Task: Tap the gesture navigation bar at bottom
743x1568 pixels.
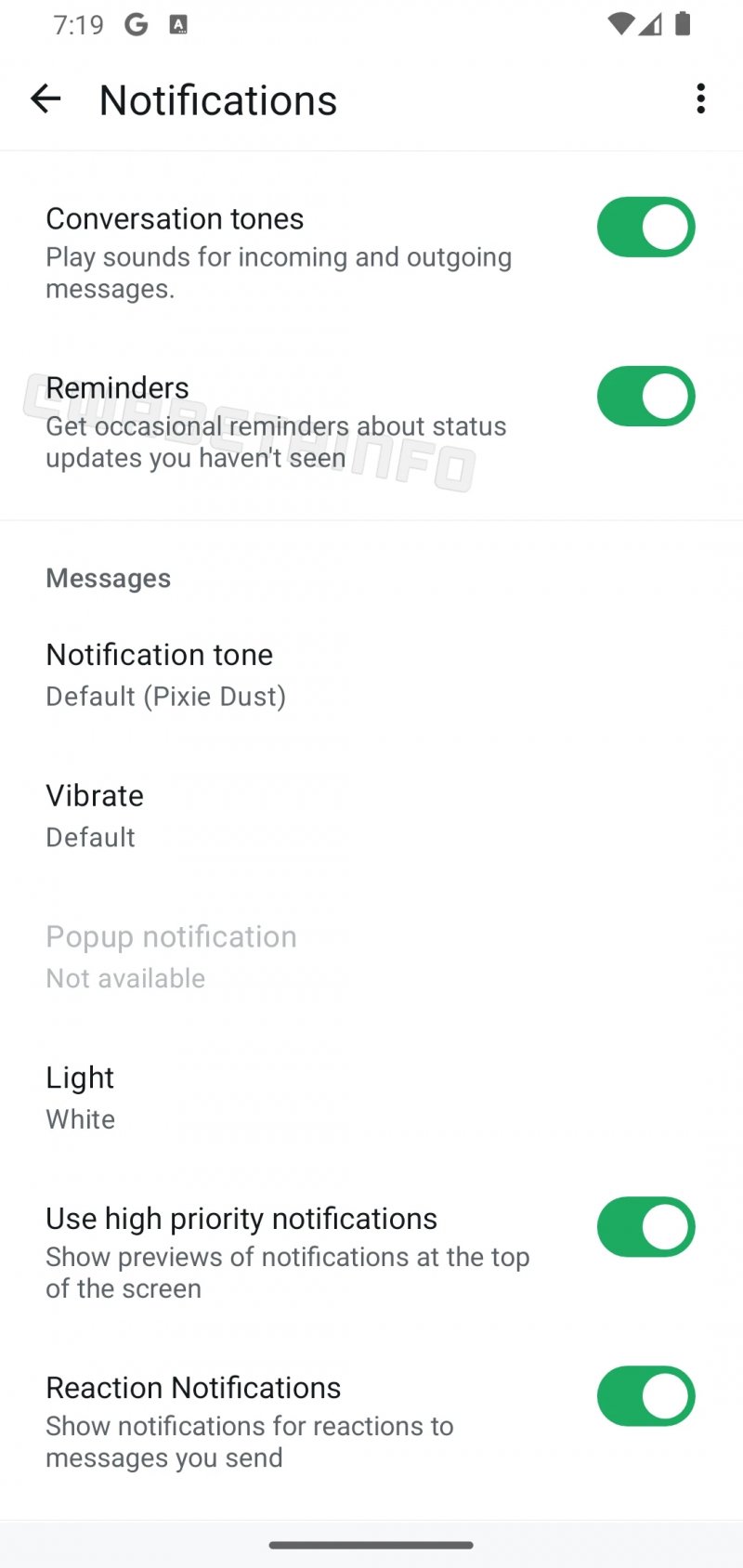Action: (371, 1545)
